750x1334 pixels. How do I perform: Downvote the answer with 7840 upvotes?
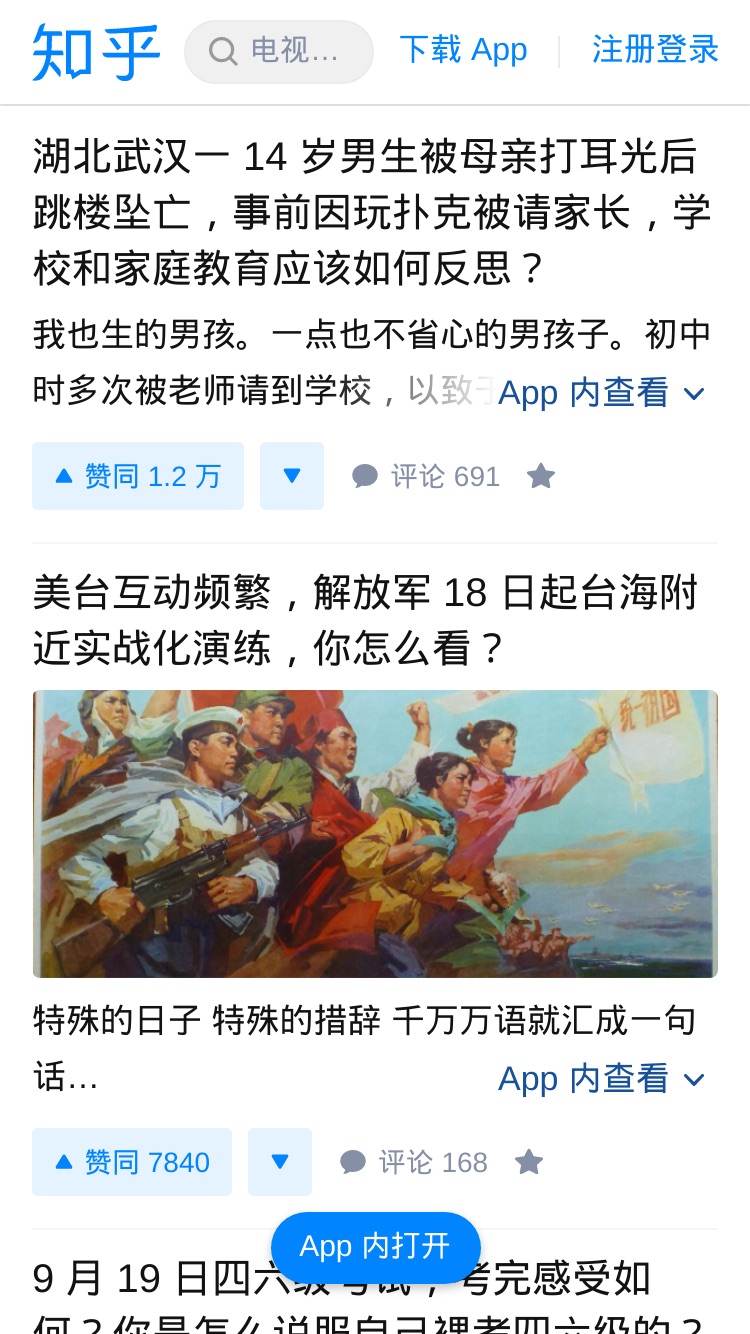[x=280, y=1162]
